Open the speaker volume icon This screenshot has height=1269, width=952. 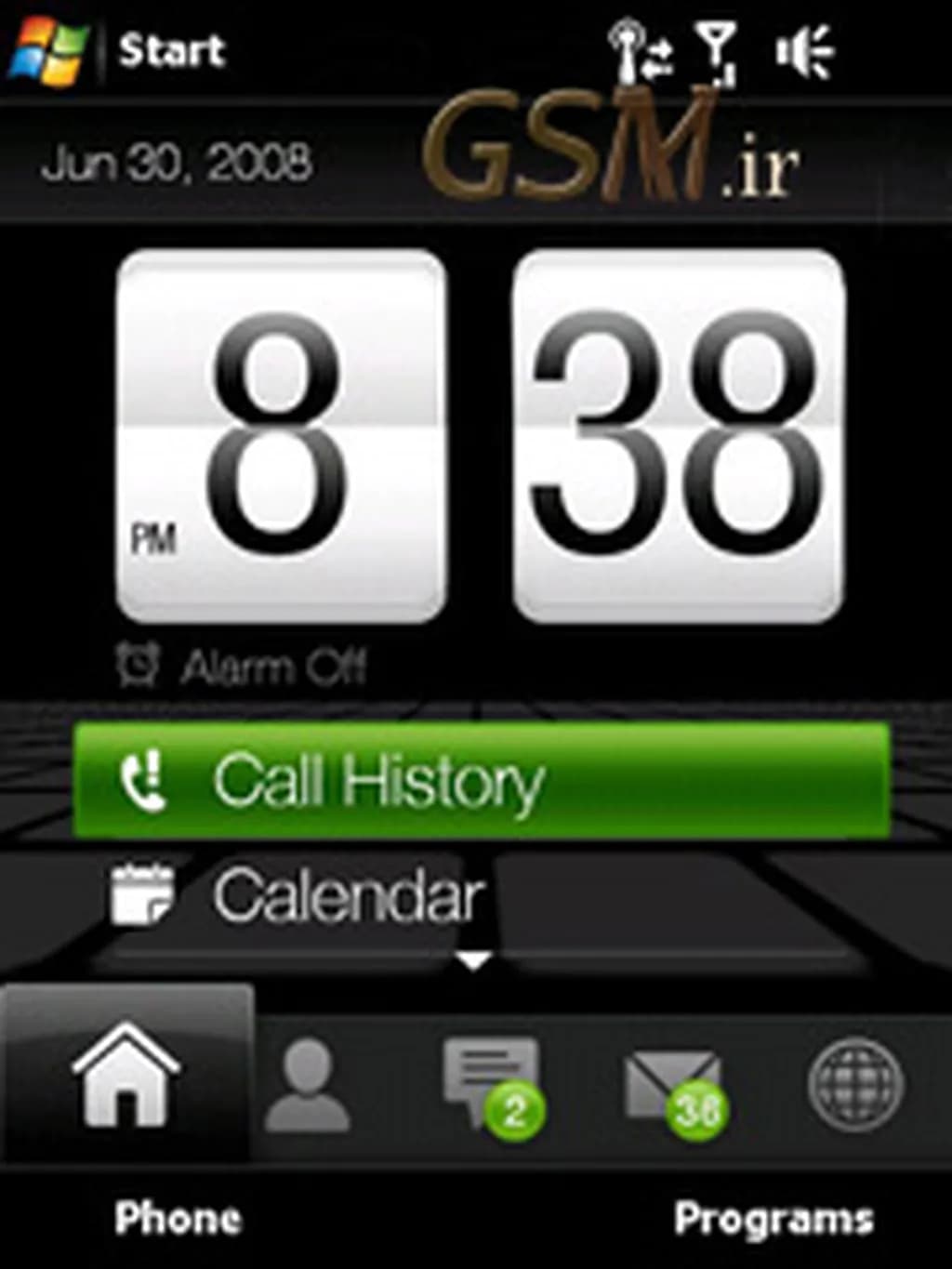(805, 51)
